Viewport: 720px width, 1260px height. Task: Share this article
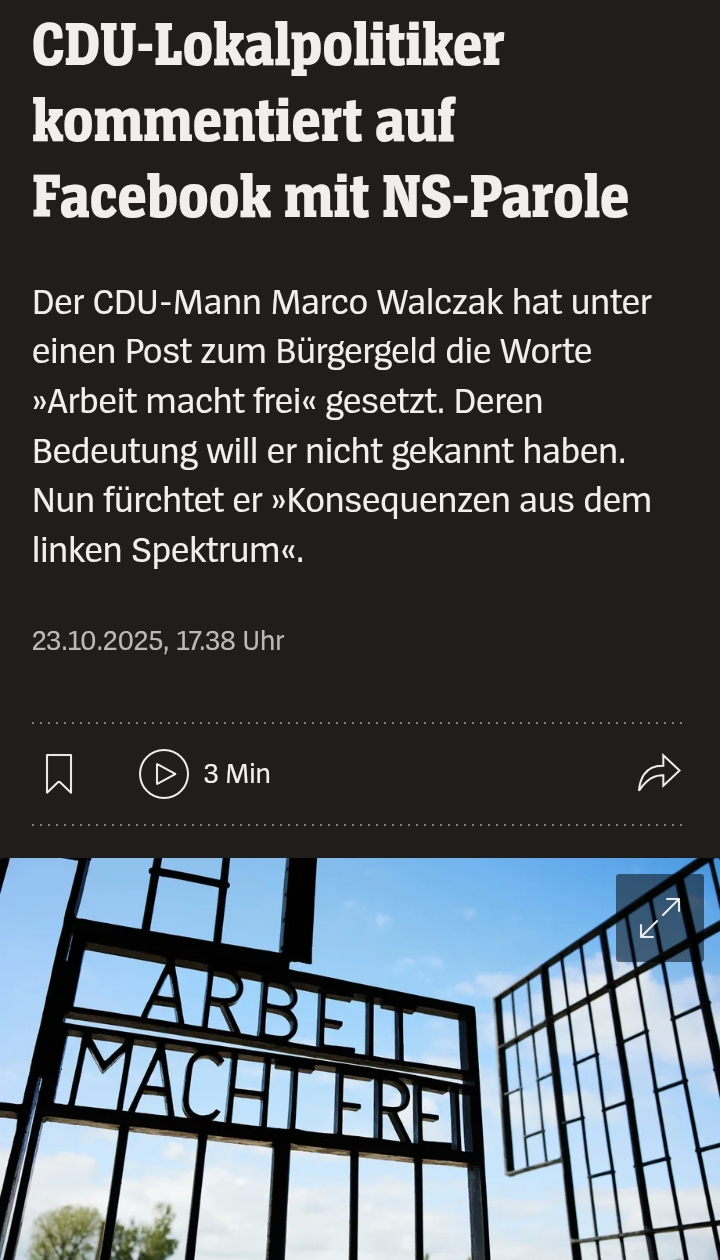[x=659, y=773]
